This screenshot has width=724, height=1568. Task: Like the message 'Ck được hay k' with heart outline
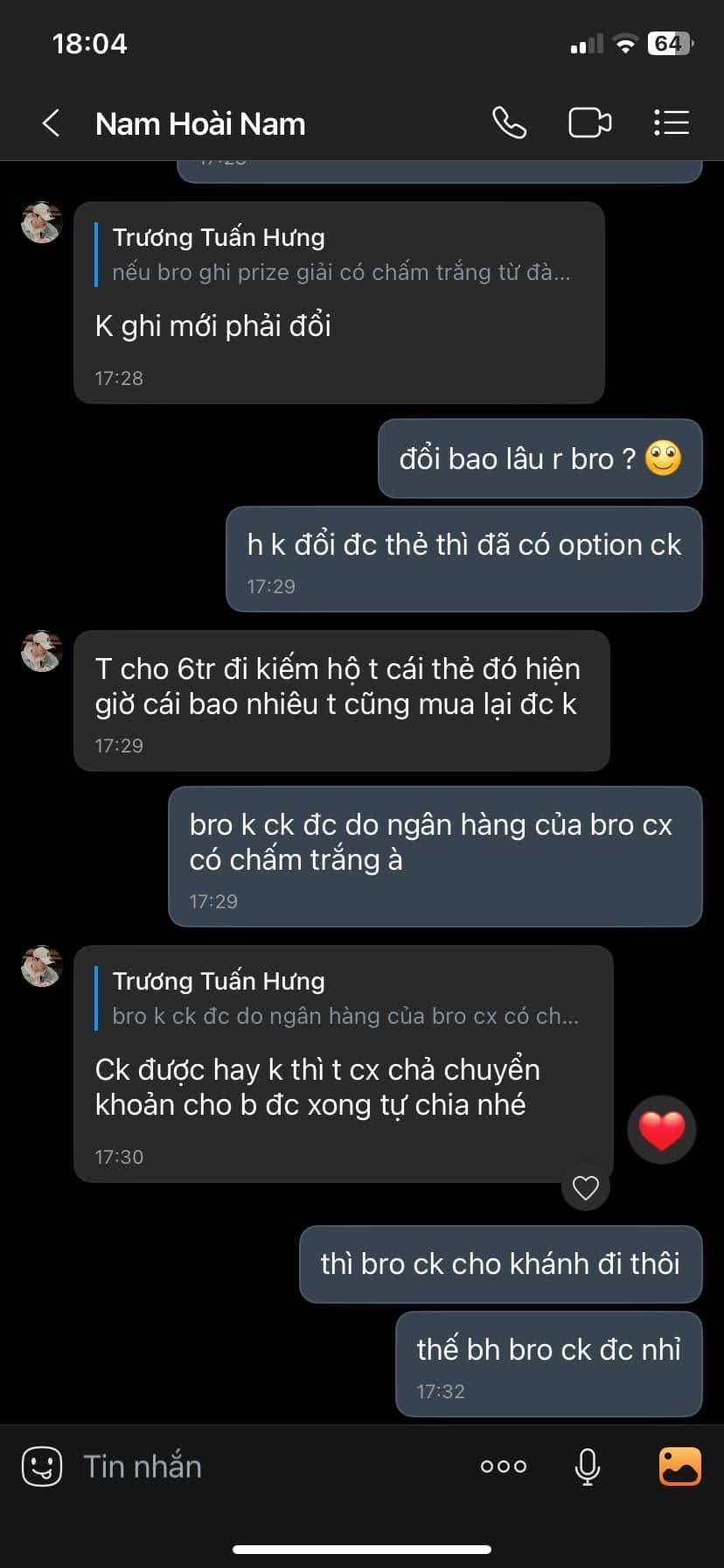pos(585,1188)
